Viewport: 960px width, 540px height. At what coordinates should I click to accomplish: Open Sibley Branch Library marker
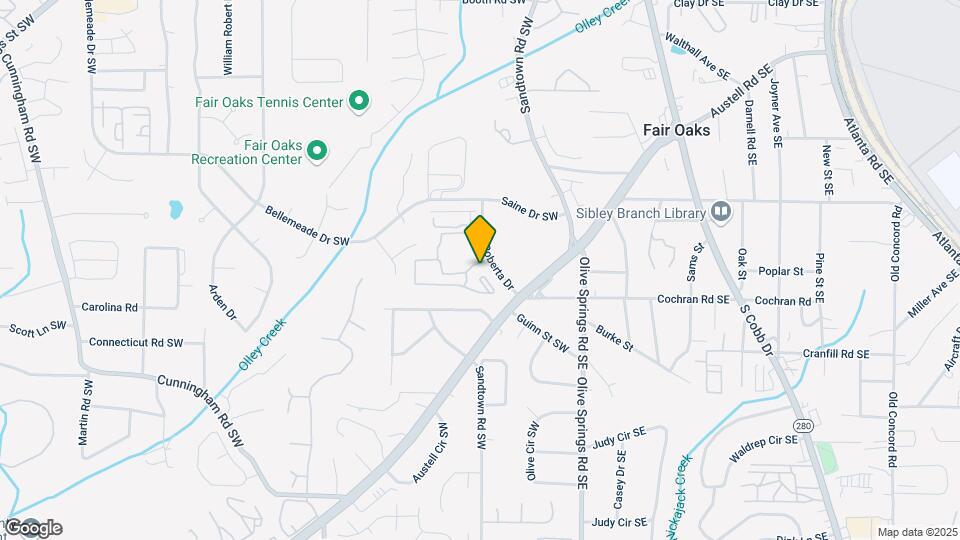721,211
